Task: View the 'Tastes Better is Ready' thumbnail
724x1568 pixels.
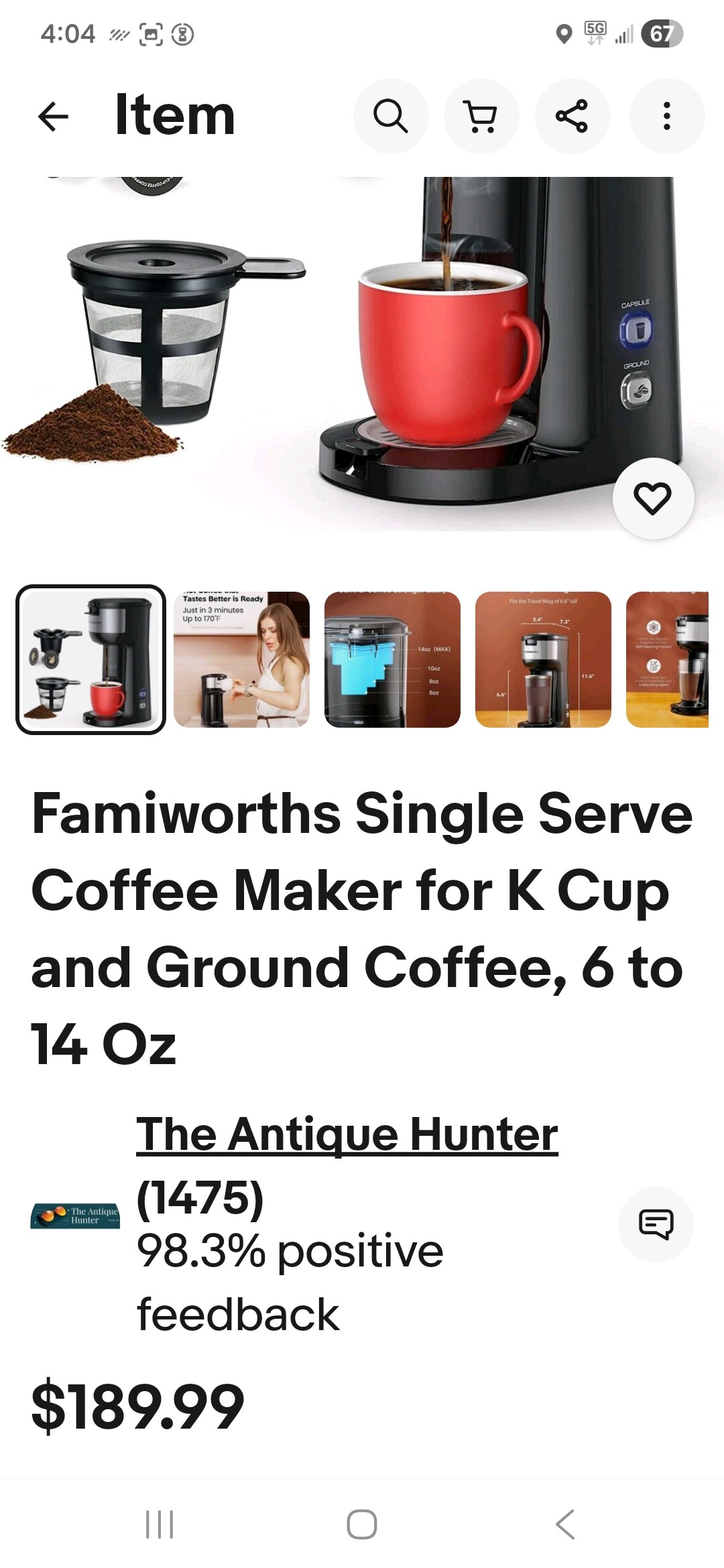Action: click(x=241, y=659)
